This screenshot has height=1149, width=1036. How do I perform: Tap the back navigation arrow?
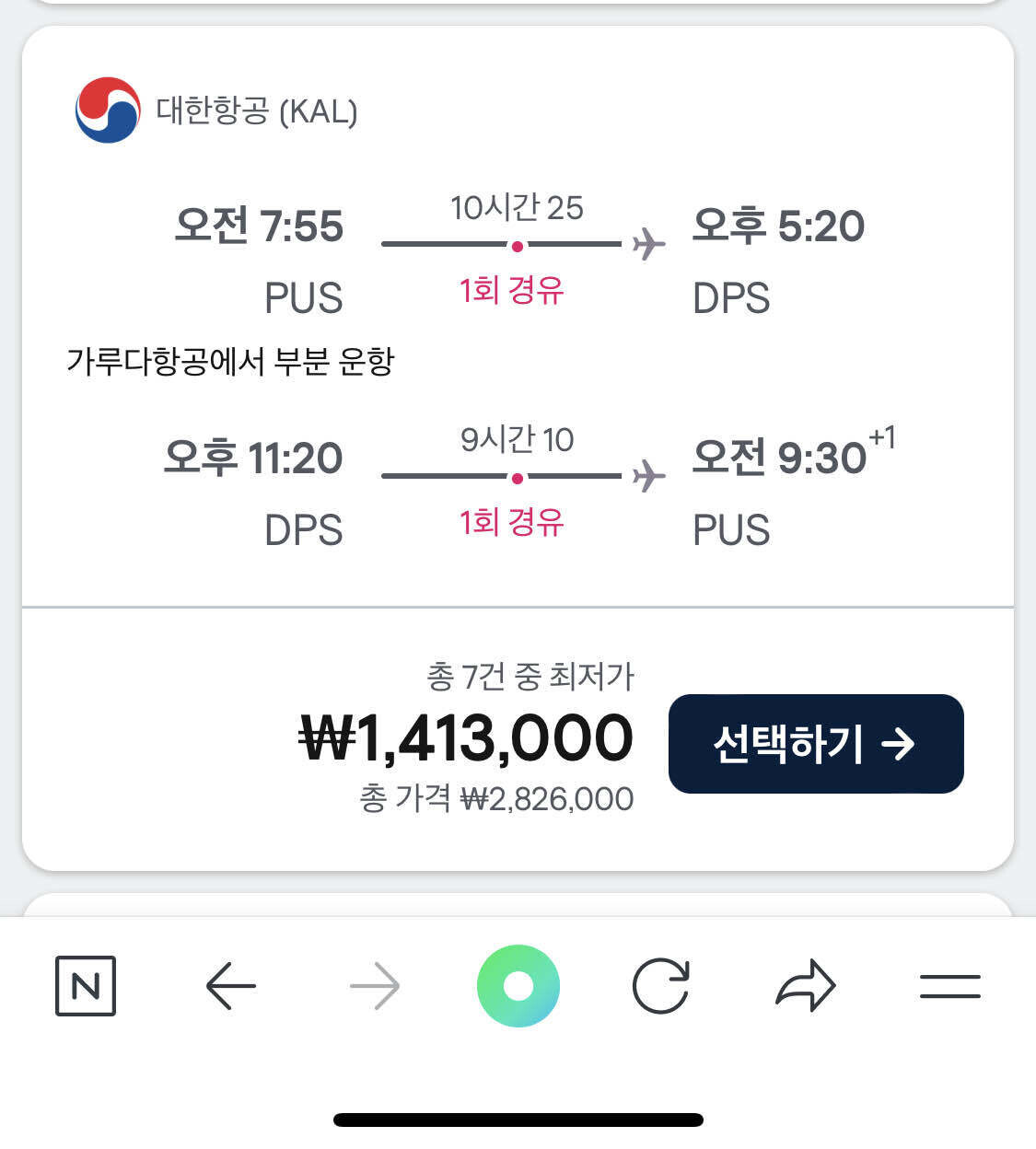click(230, 986)
